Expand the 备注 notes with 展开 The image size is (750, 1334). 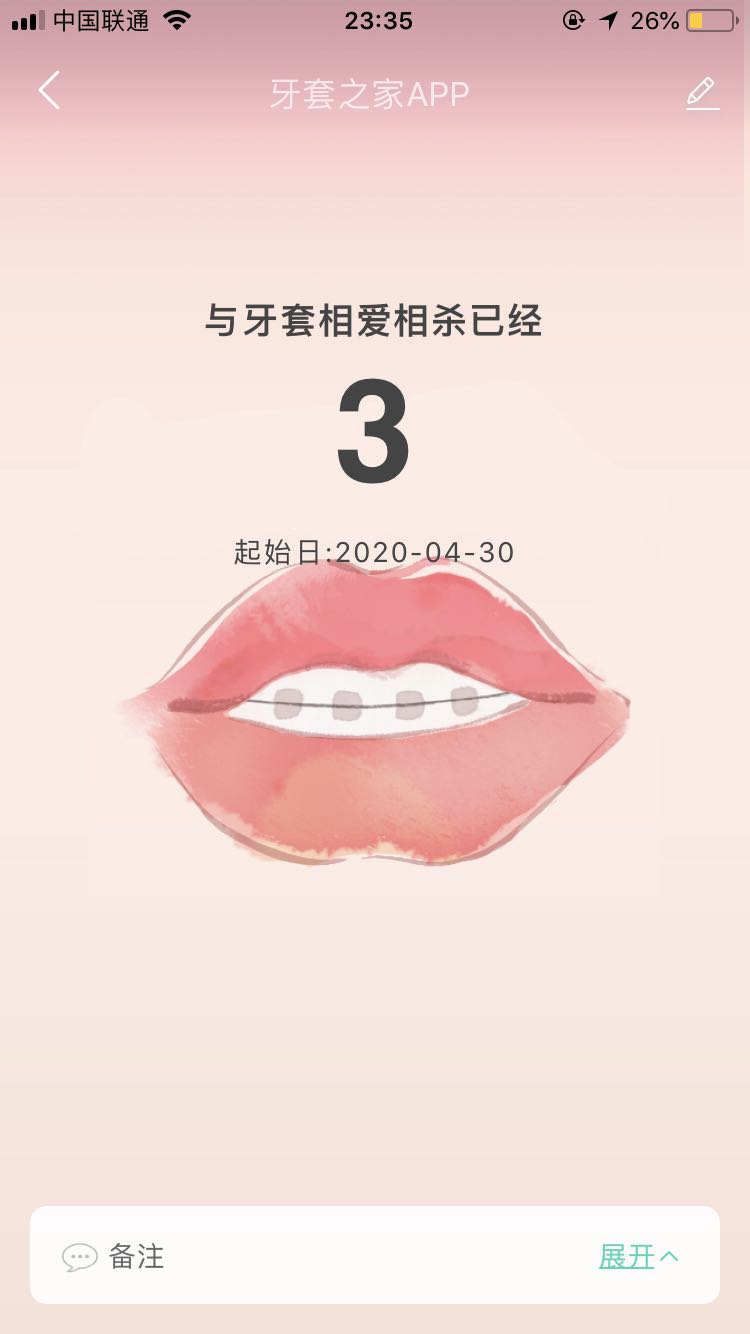638,1257
